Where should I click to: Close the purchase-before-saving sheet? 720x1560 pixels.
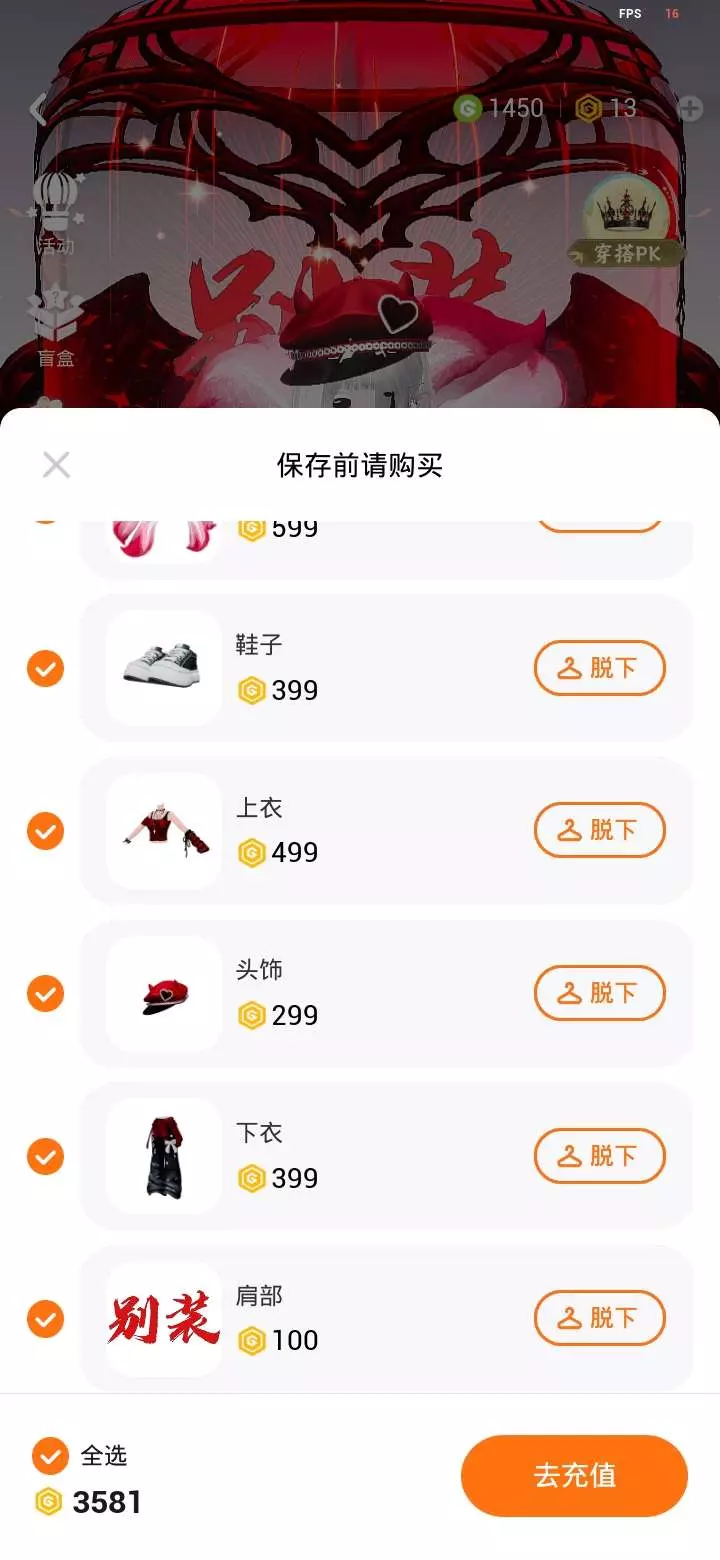56,464
